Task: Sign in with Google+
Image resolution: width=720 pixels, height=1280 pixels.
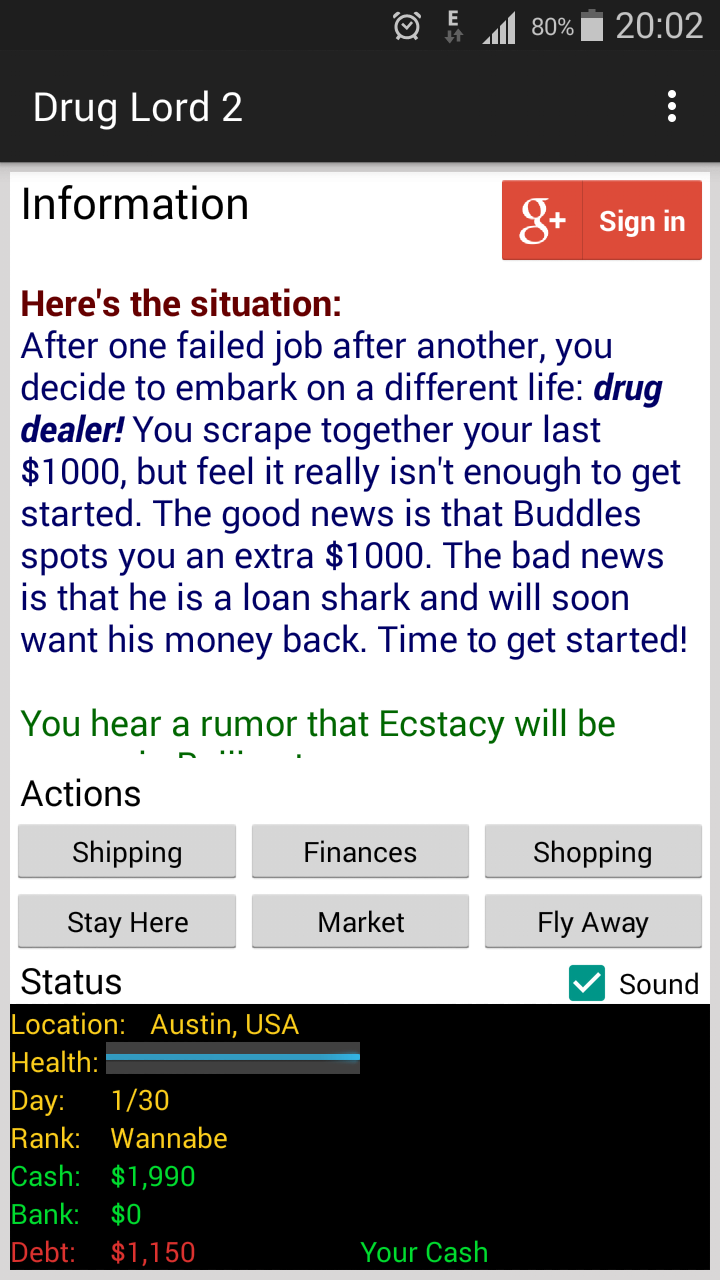Action: tap(601, 220)
